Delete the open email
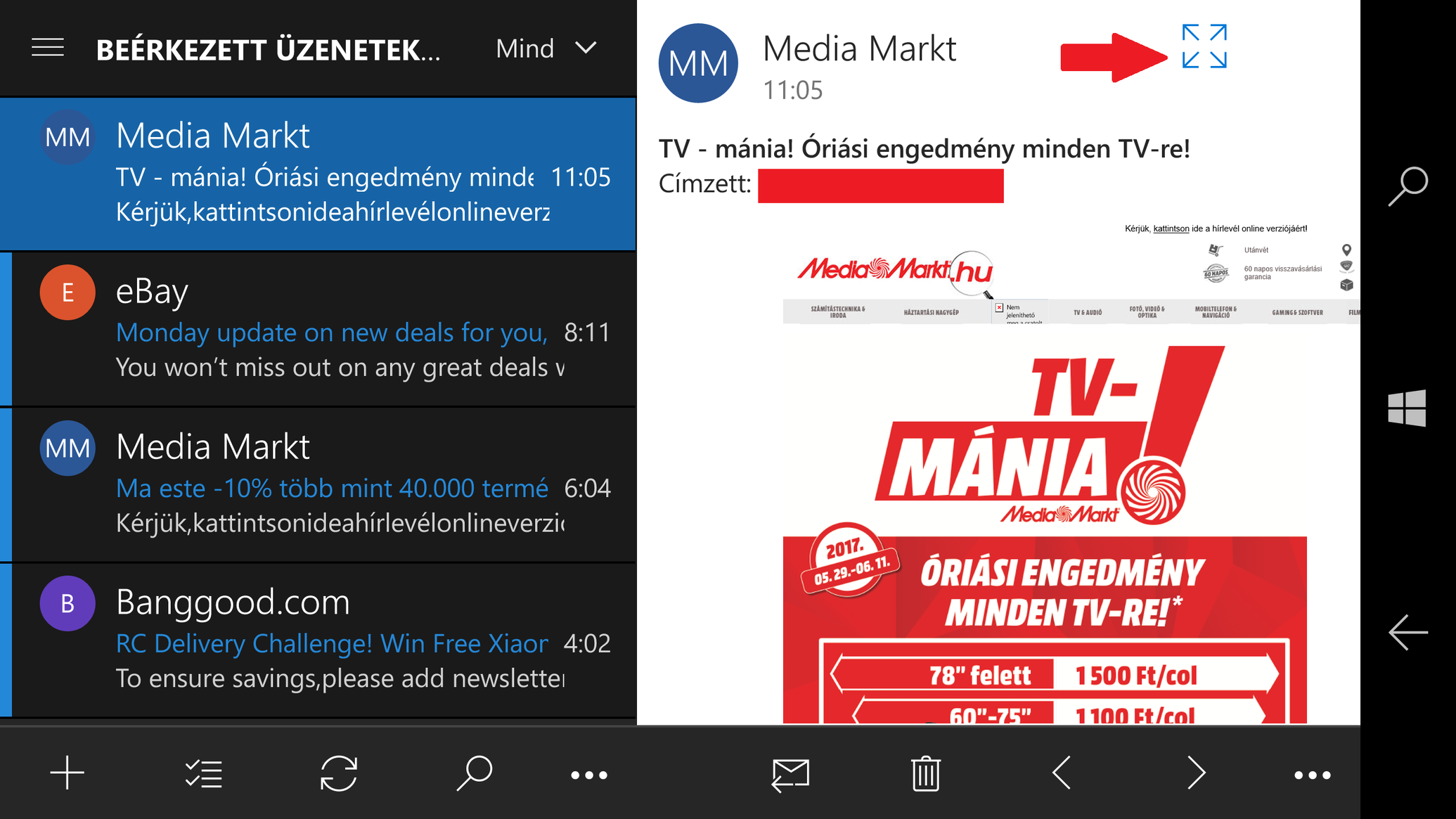1456x819 pixels. [926, 773]
